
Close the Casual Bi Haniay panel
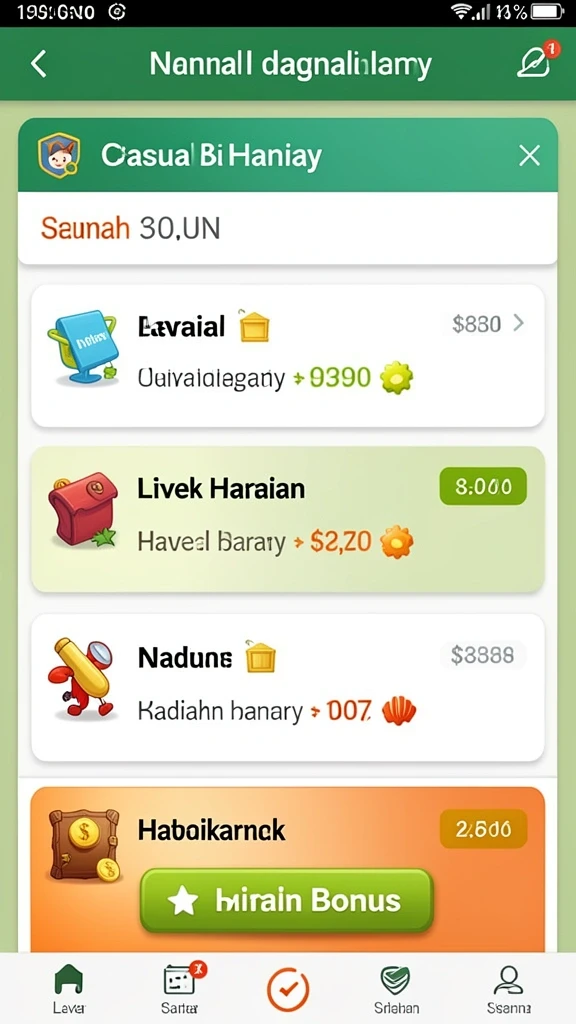point(529,155)
